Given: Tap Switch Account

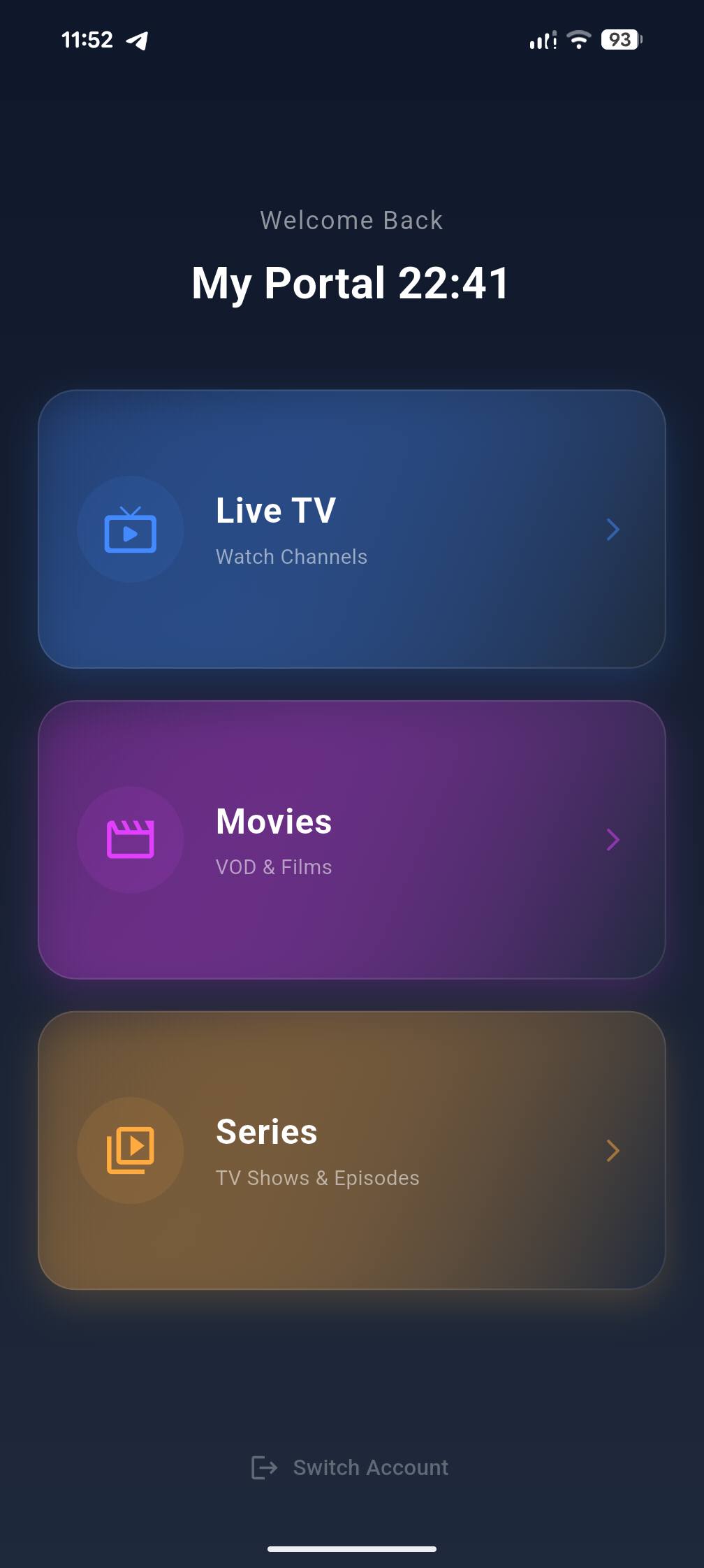Looking at the screenshot, I should click(351, 1467).
